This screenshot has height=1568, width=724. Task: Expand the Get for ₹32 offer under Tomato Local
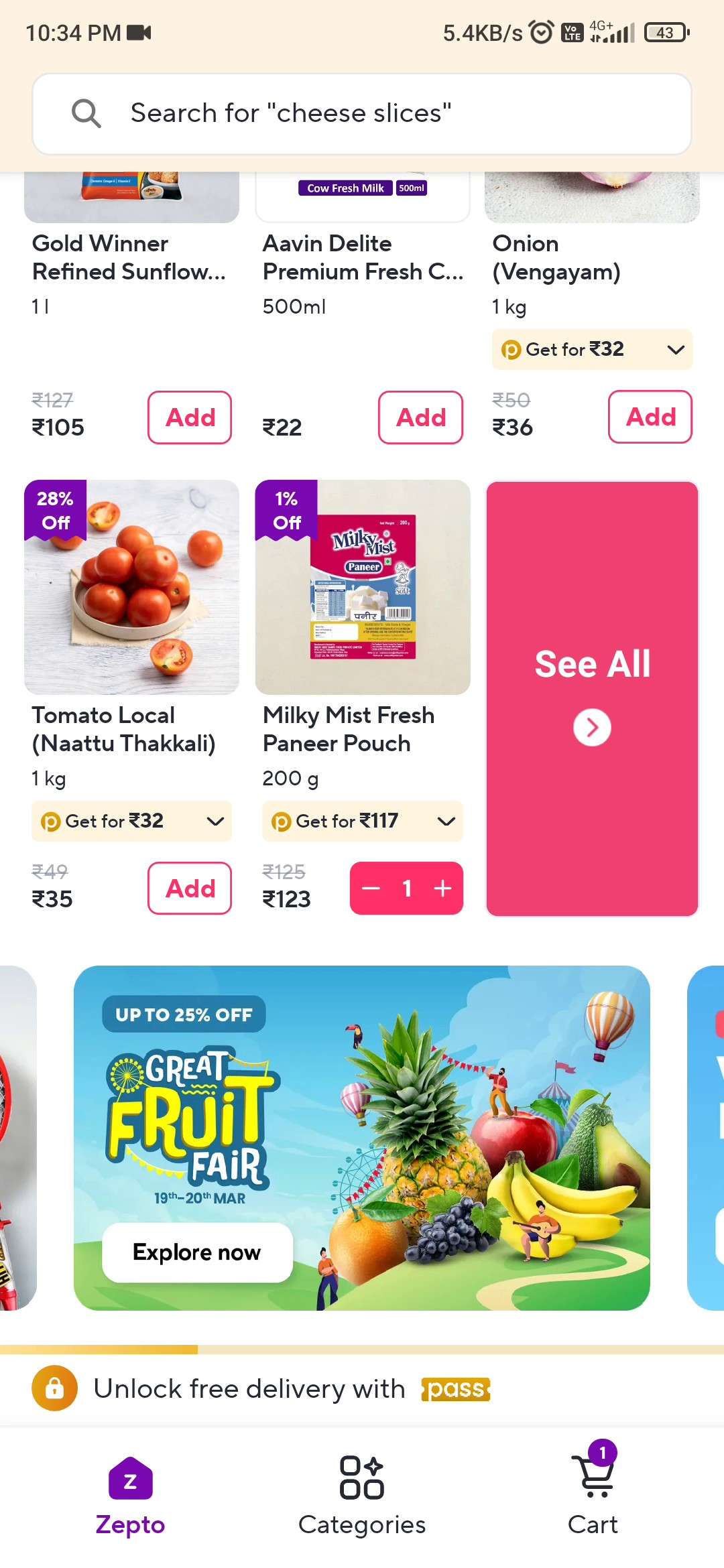click(131, 821)
